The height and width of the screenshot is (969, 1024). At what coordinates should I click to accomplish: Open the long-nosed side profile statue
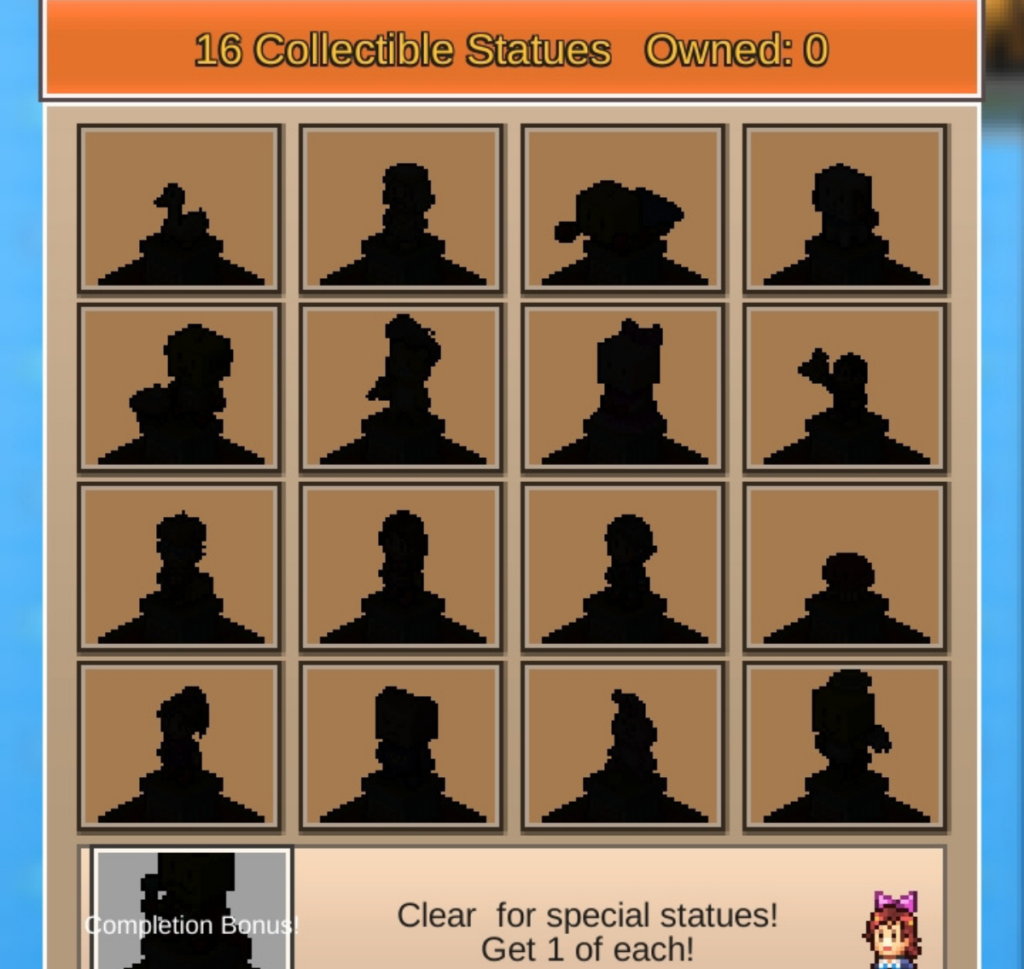tap(401, 387)
